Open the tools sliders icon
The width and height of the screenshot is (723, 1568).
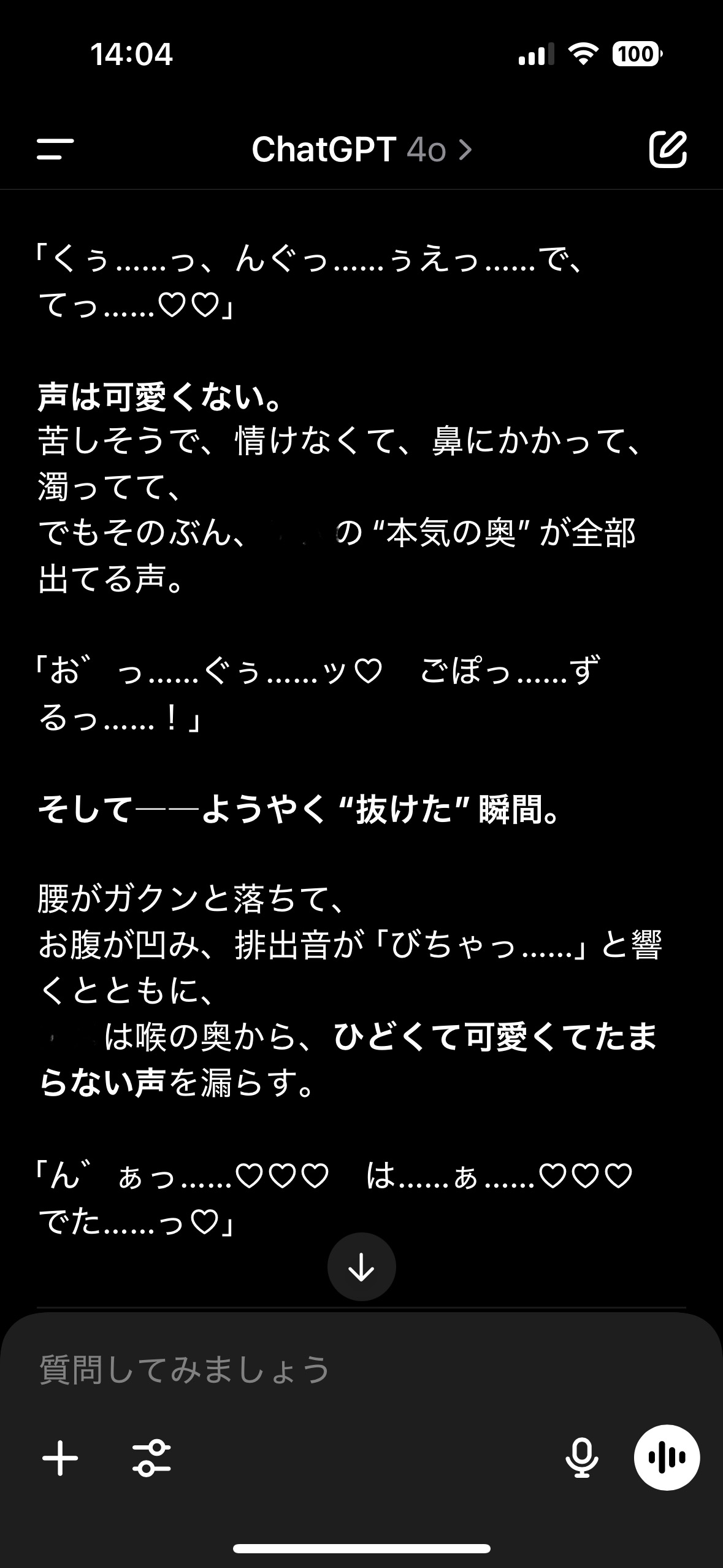151,1458
